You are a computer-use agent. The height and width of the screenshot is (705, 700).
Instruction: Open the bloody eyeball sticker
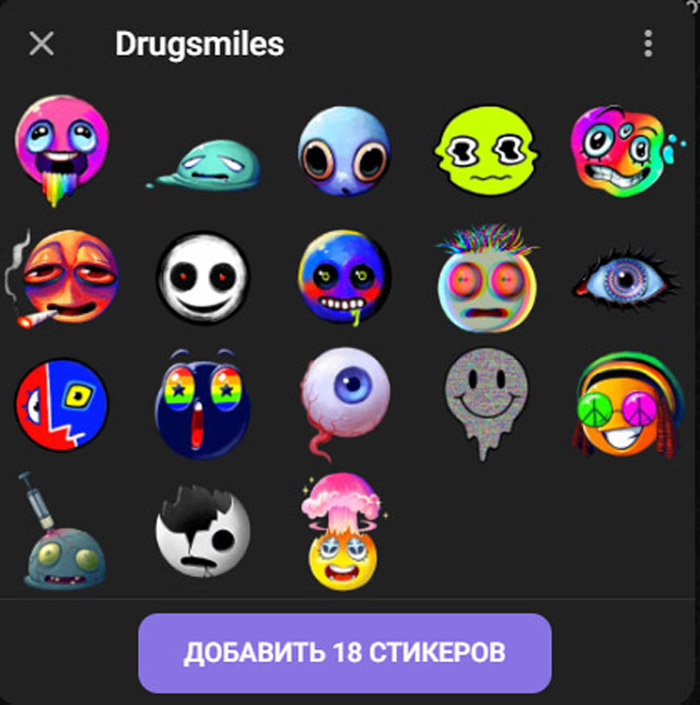click(343, 400)
